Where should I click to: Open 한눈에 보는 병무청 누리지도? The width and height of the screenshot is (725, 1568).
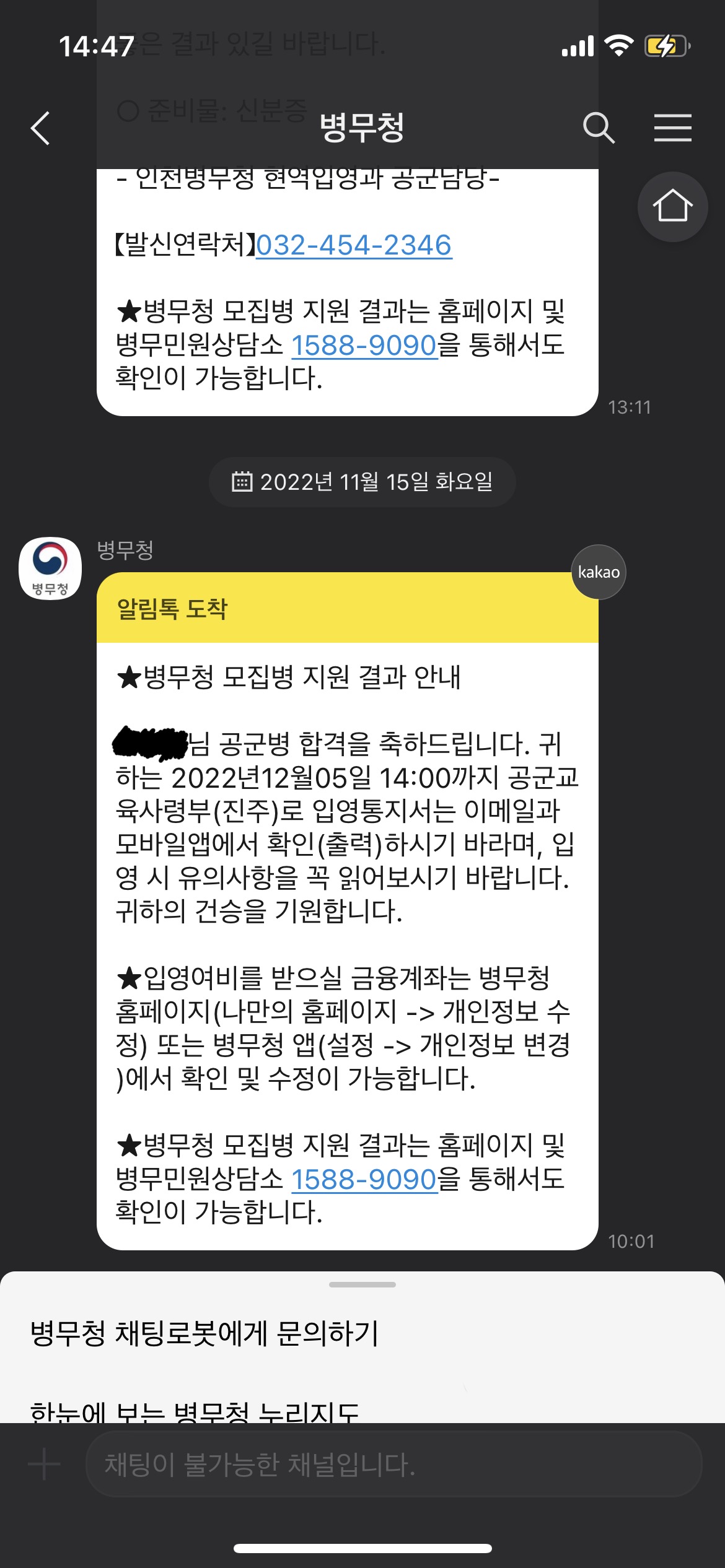pos(195,1411)
